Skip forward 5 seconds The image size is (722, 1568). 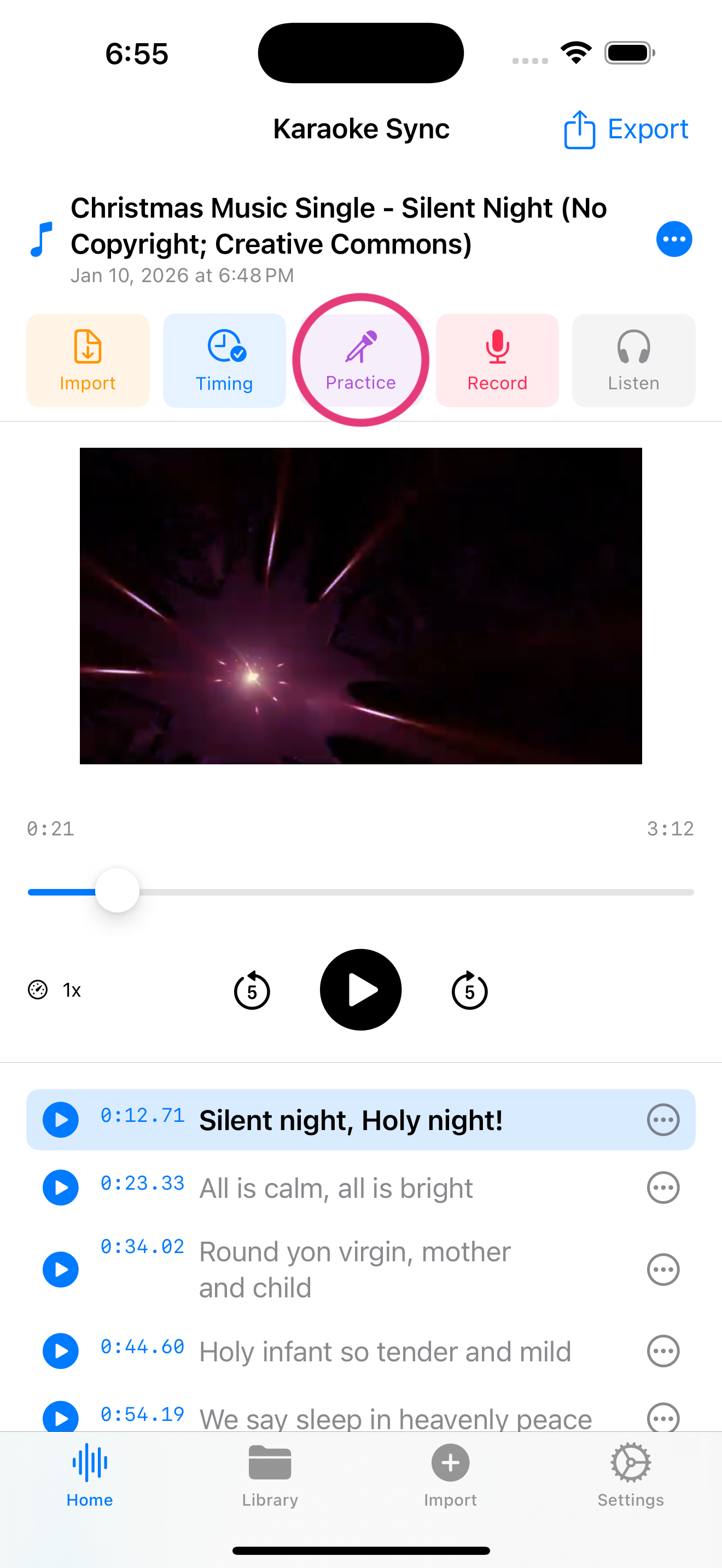[469, 990]
